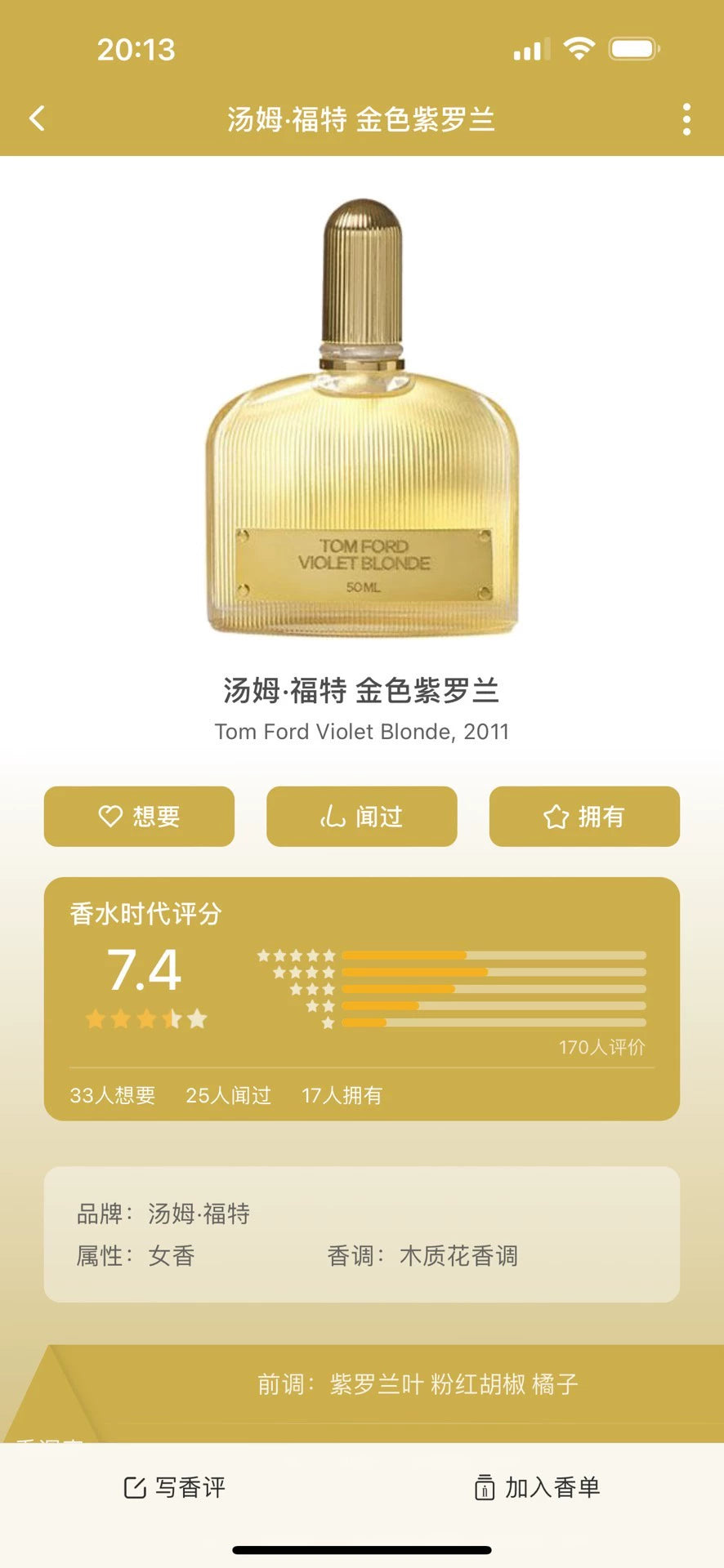
Task: Mark perfume as 拥有 (owned)
Action: 583,816
